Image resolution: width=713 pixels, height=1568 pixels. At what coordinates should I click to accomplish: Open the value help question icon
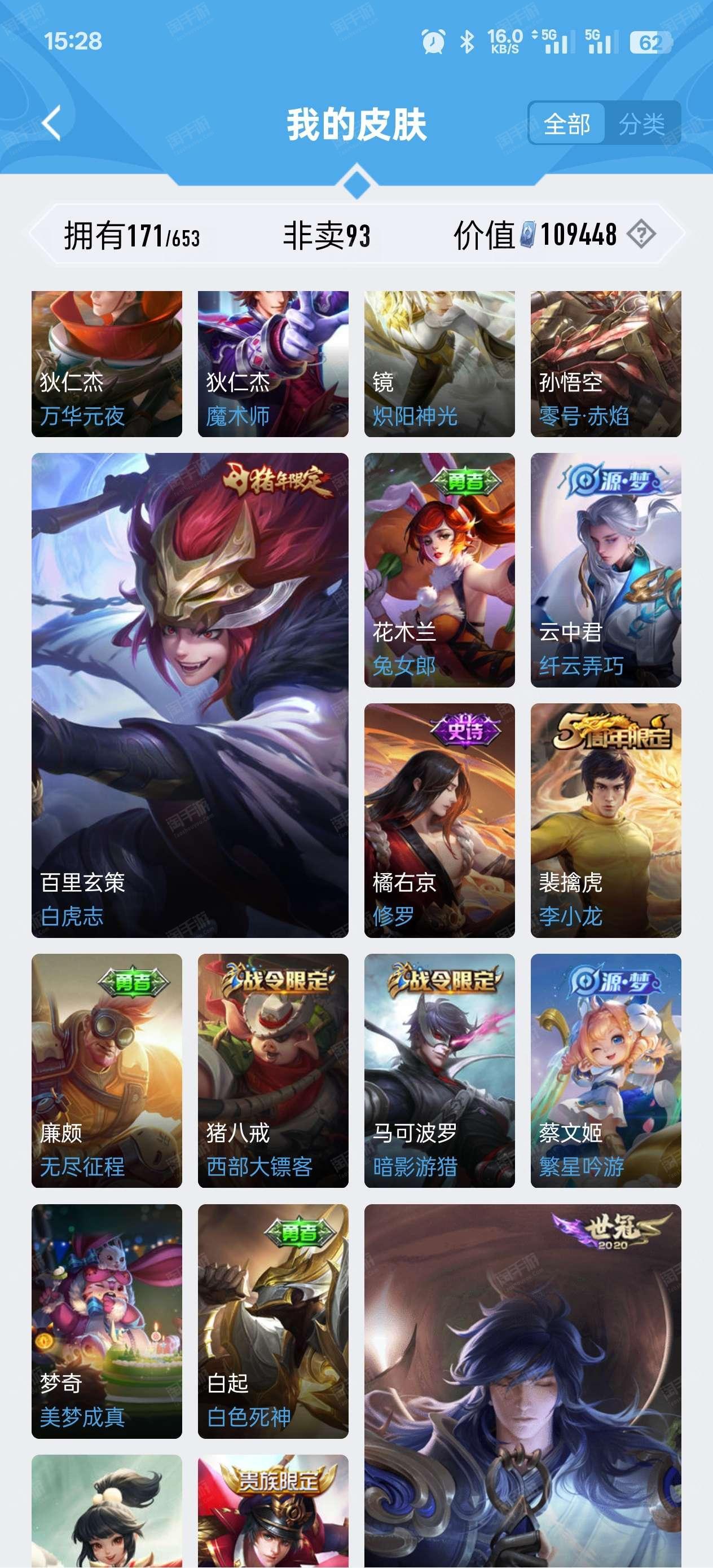641,234
